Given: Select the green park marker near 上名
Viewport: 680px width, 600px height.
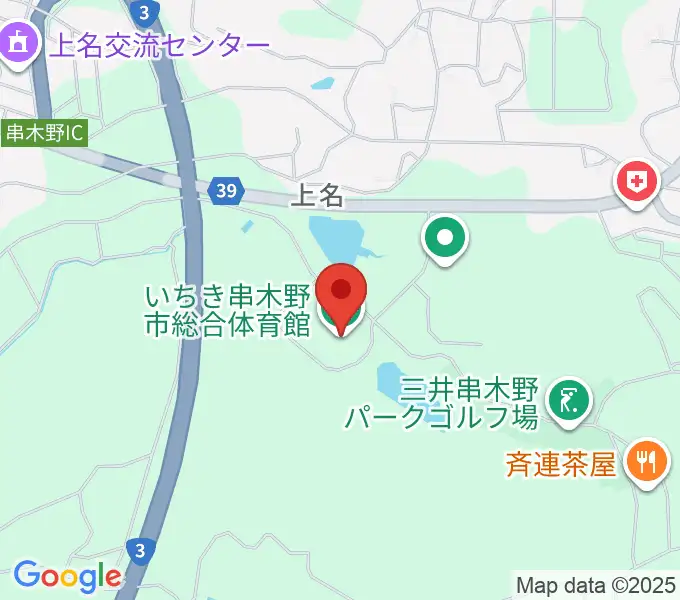Looking at the screenshot, I should pos(445,239).
